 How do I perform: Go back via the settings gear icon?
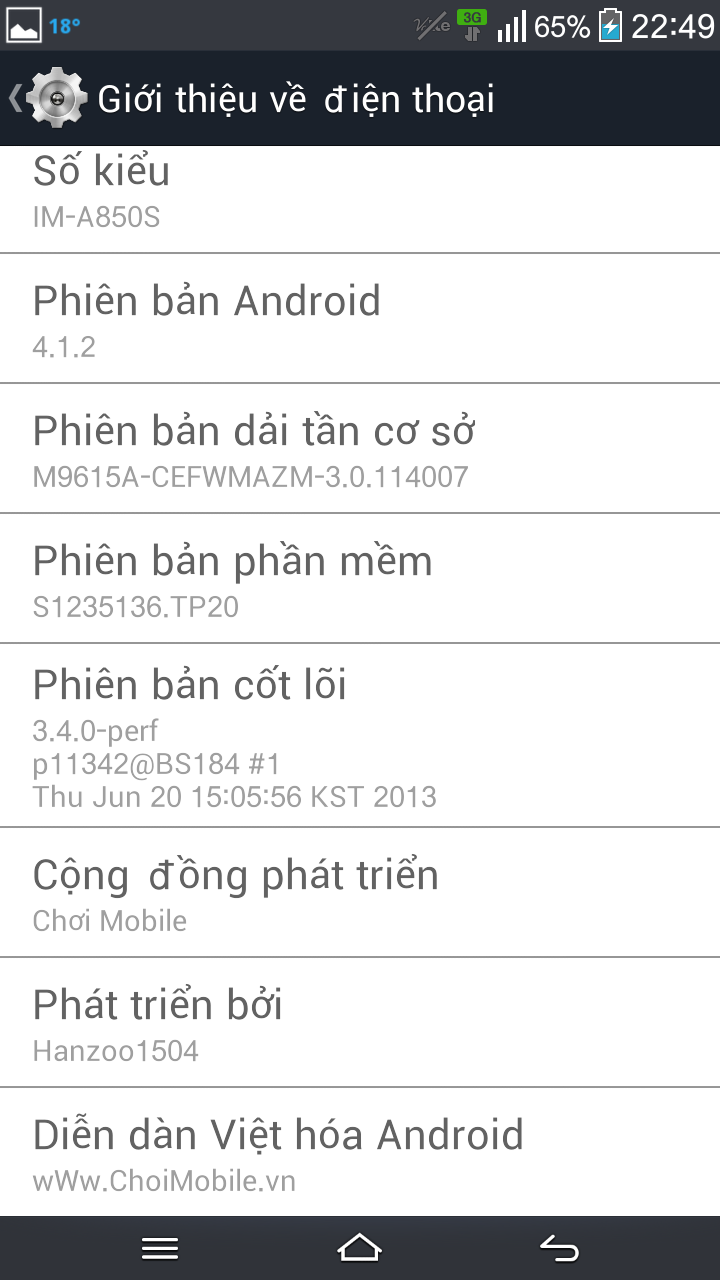coord(50,98)
